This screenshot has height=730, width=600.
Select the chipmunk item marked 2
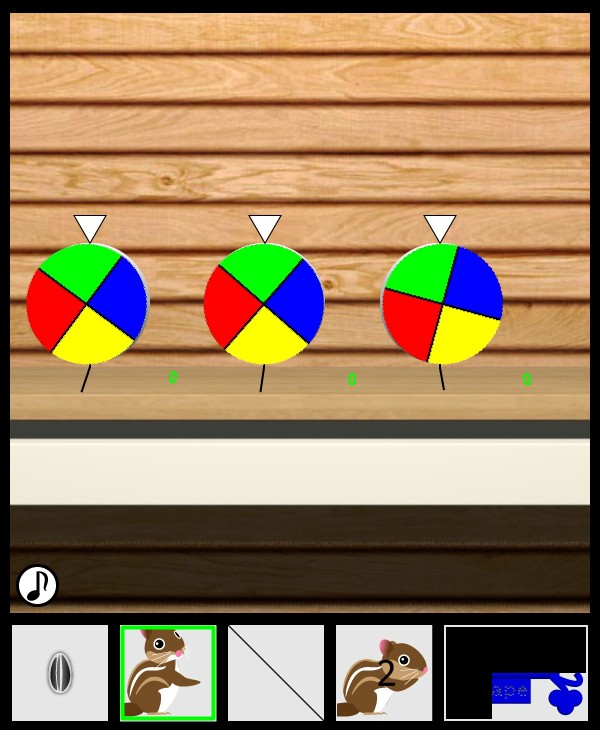coord(384,673)
